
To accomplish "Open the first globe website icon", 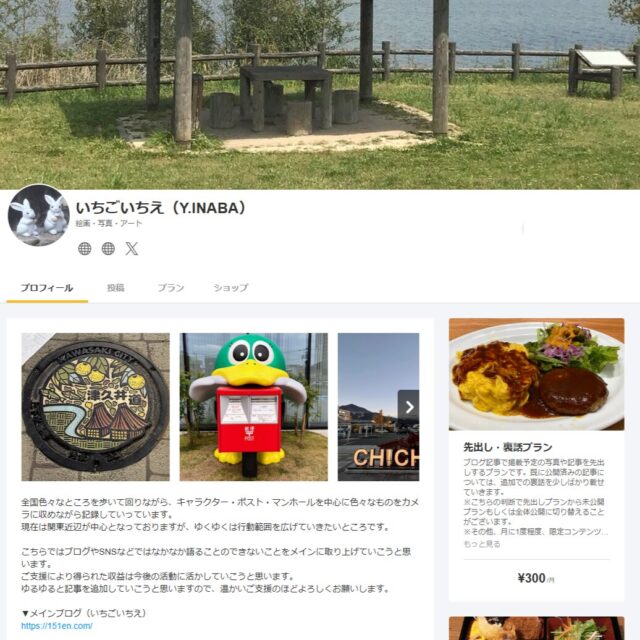I will 85,249.
